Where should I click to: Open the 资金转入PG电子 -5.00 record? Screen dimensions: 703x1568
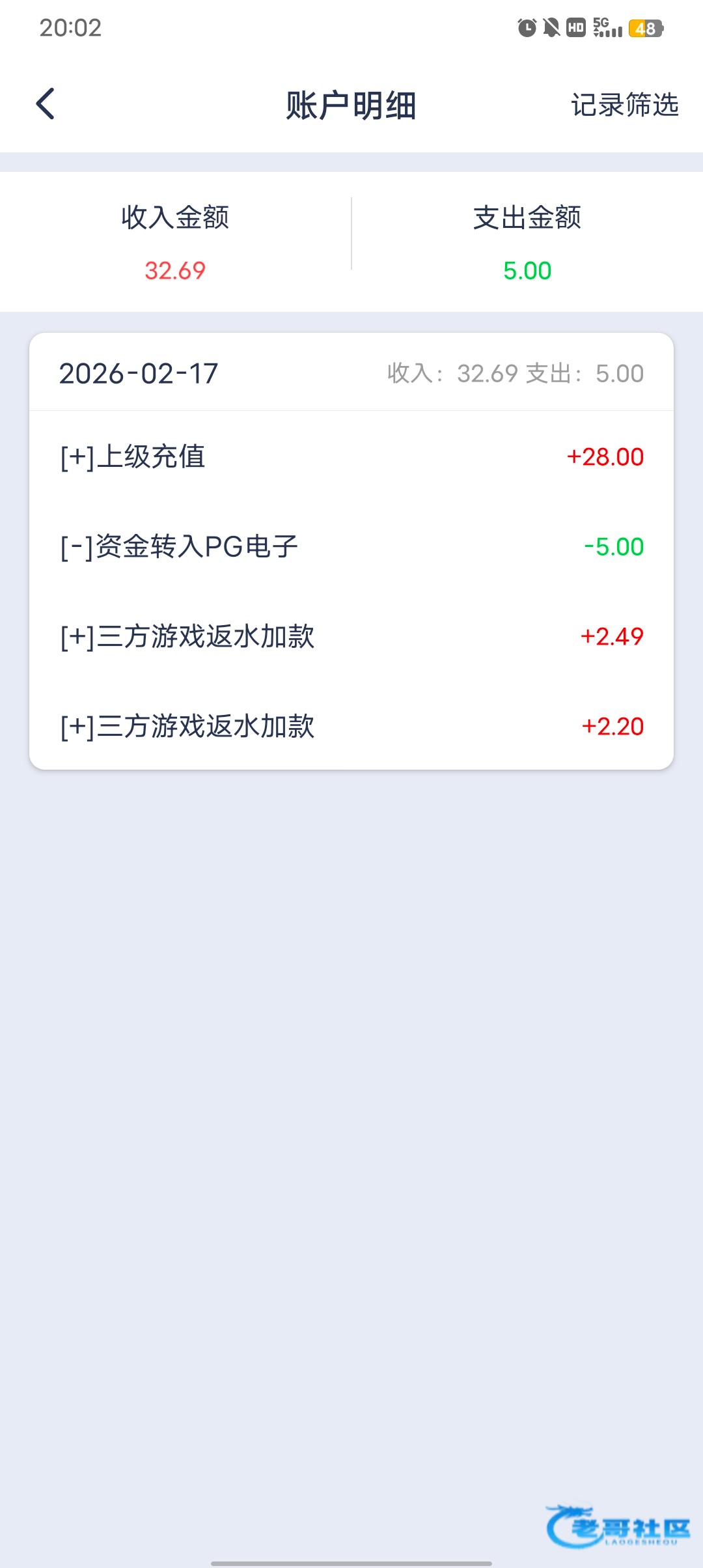[x=351, y=546]
